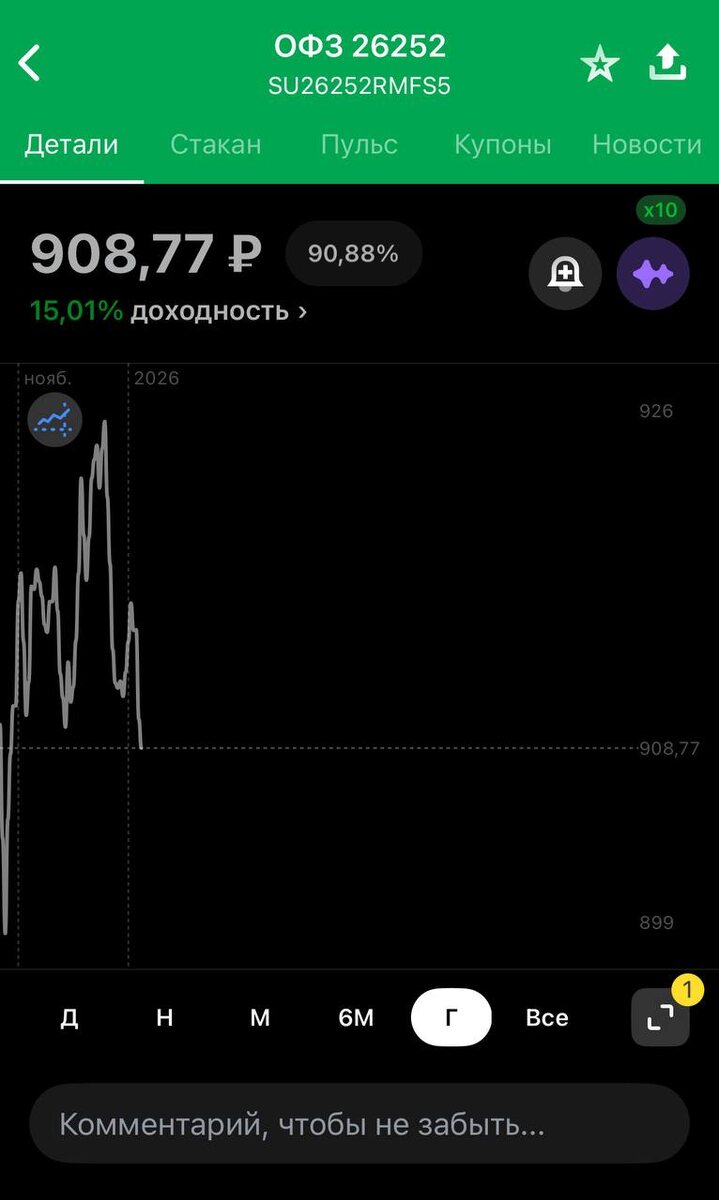Open the 15,01% доходность details
719x1200 pixels.
coord(168,311)
